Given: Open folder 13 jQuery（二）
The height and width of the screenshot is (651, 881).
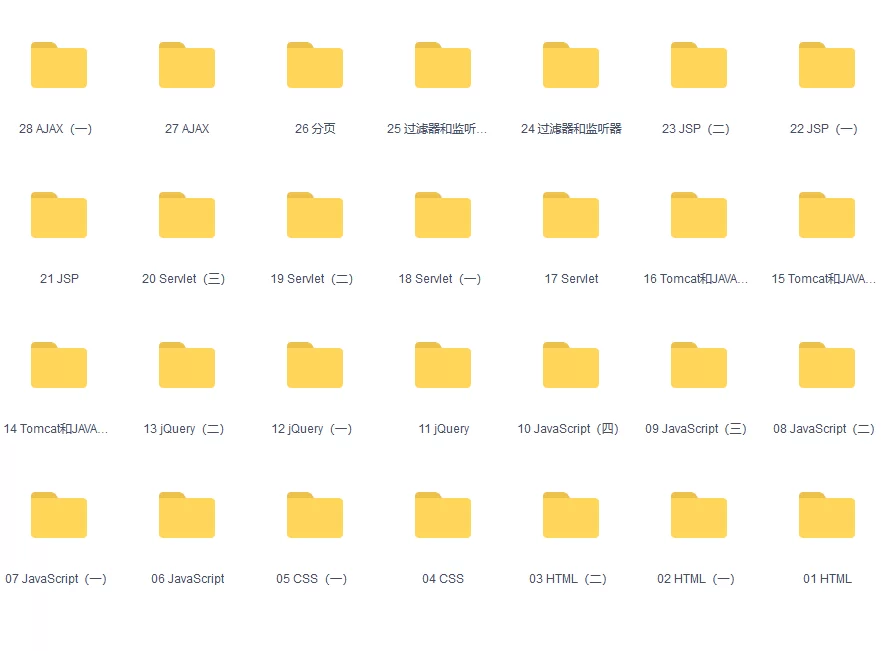Looking at the screenshot, I should pos(187,366).
